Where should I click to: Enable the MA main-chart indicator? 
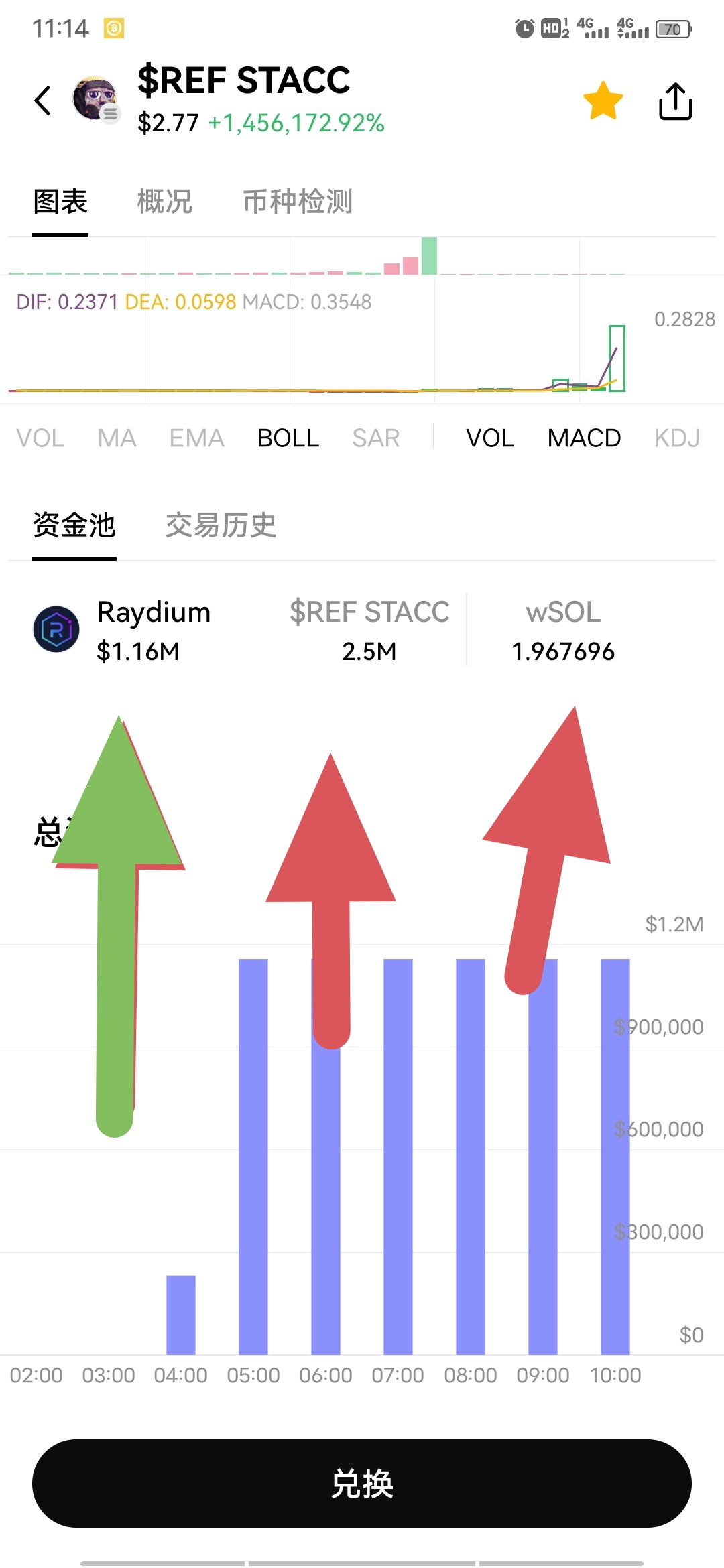pyautogui.click(x=117, y=438)
